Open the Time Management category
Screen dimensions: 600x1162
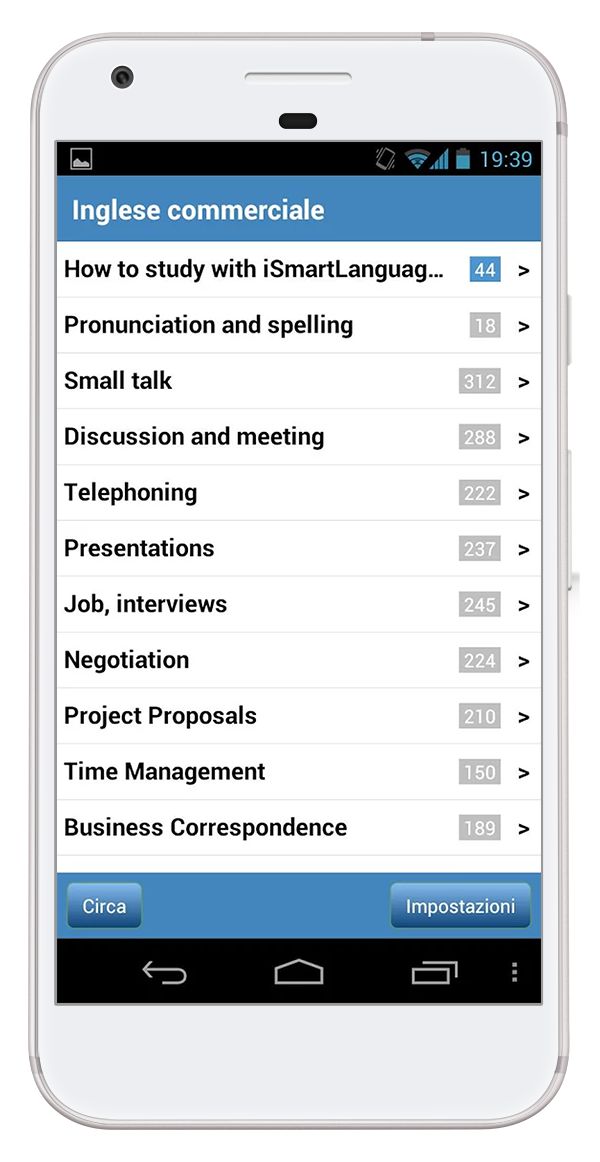click(299, 772)
